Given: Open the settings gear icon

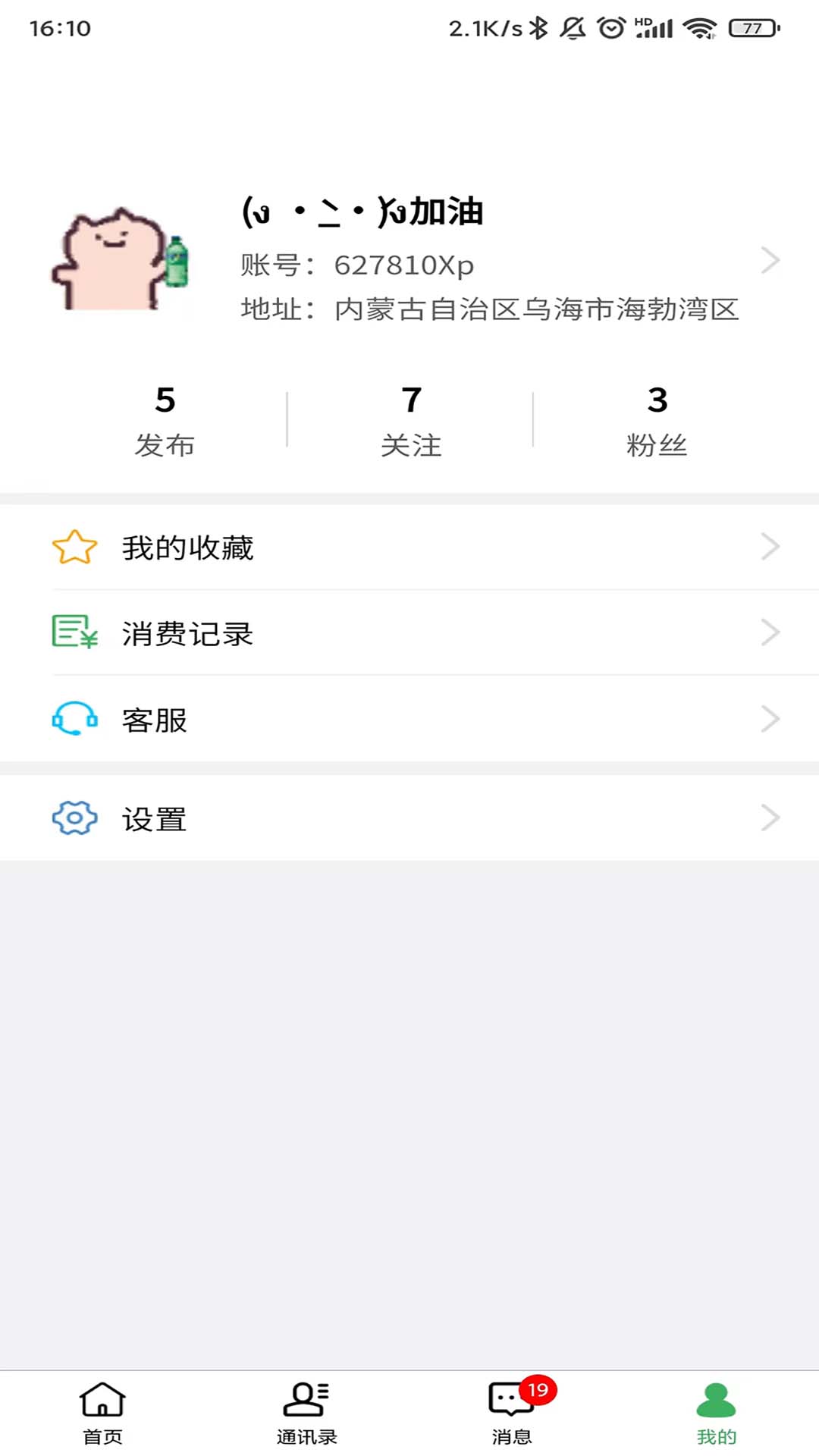Looking at the screenshot, I should point(73,818).
